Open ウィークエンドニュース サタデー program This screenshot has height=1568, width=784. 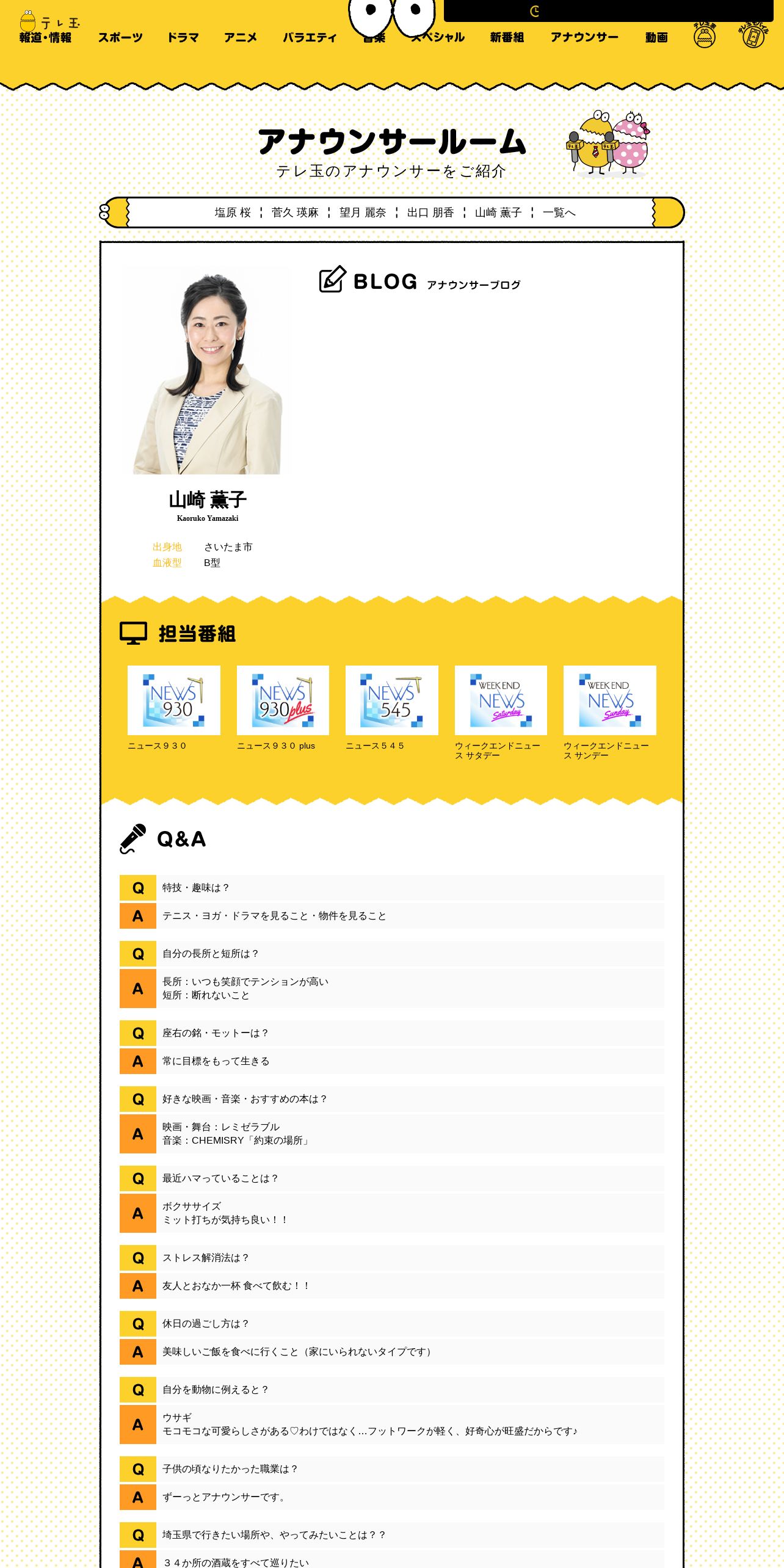pos(501,713)
